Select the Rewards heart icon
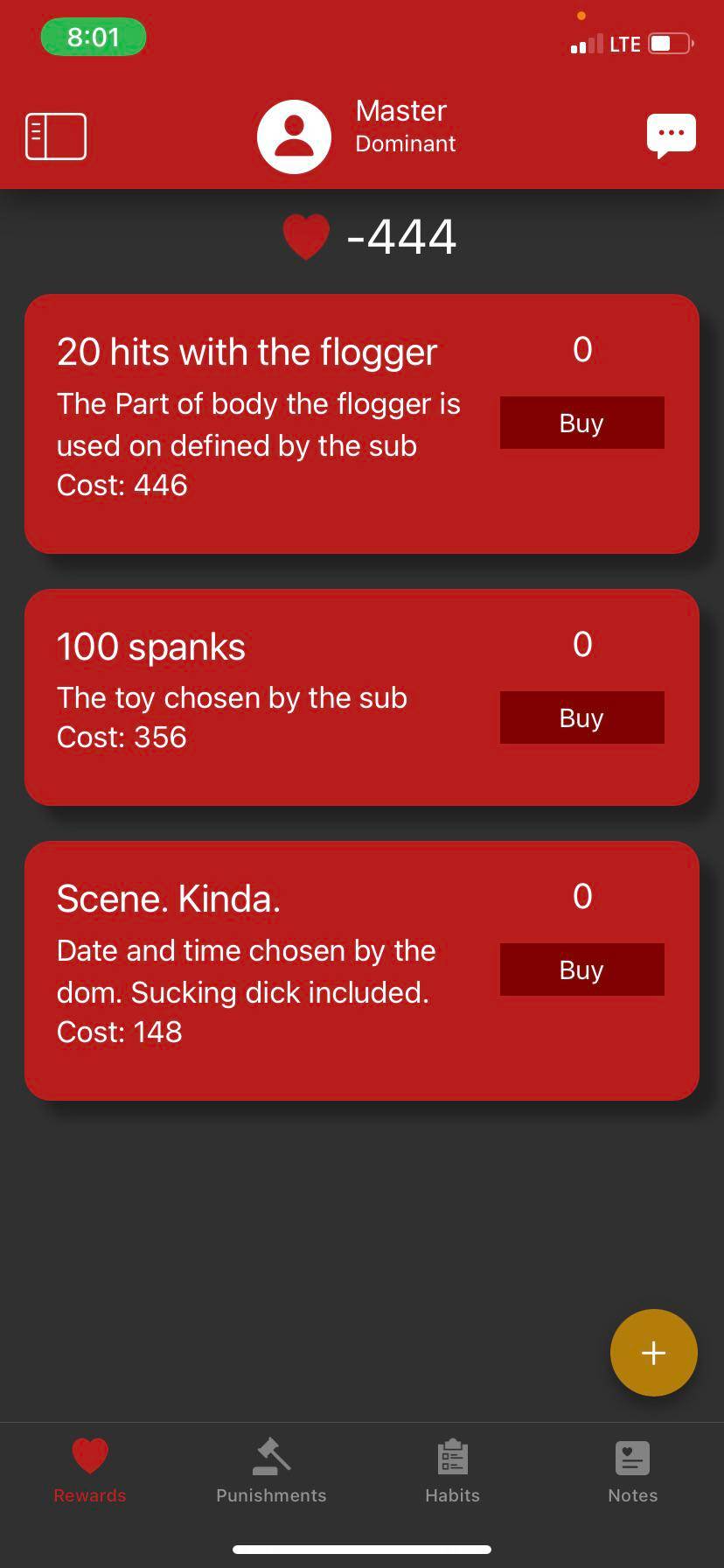This screenshot has height=1568, width=724. click(x=88, y=1454)
